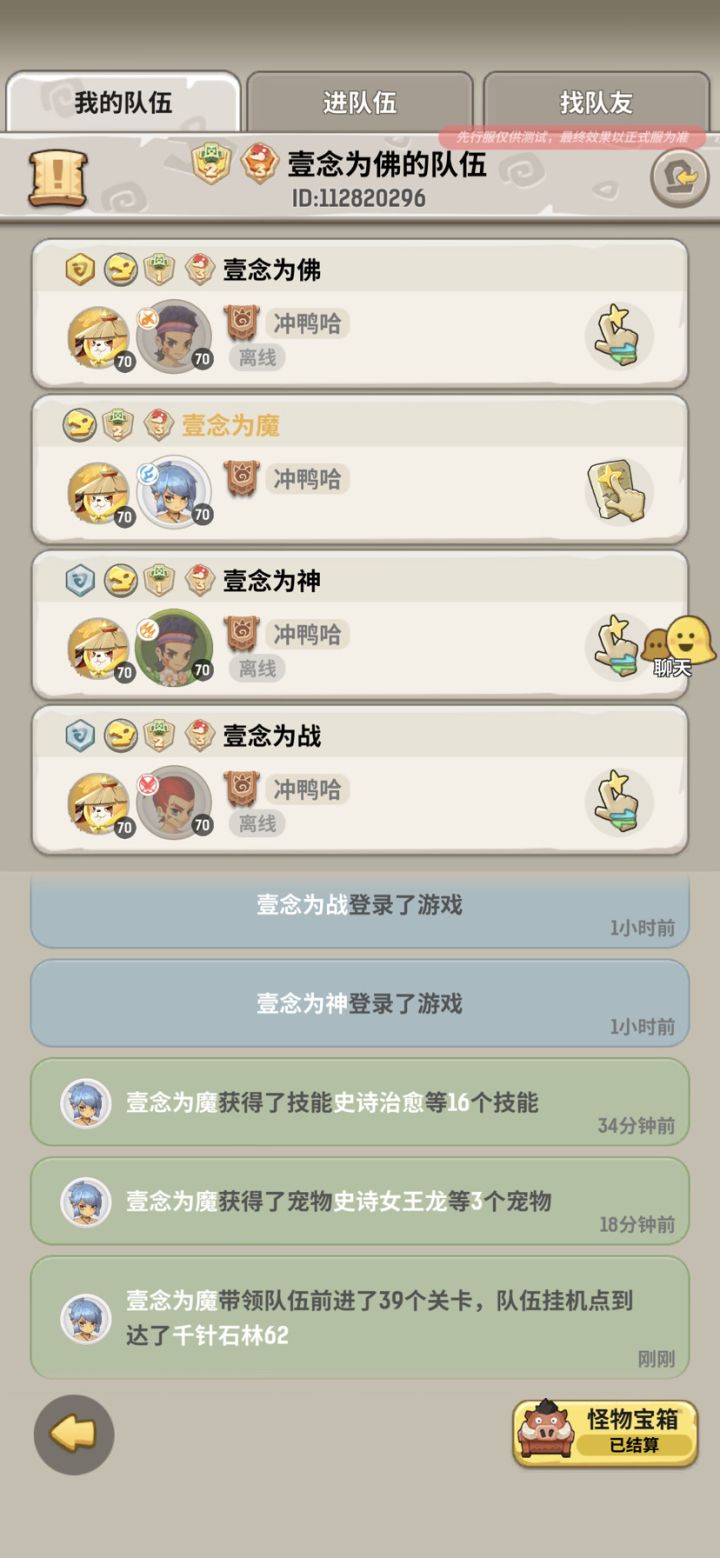The image size is (720, 1558).
Task: Tap the exit/leave team icon top right
Action: point(679,179)
